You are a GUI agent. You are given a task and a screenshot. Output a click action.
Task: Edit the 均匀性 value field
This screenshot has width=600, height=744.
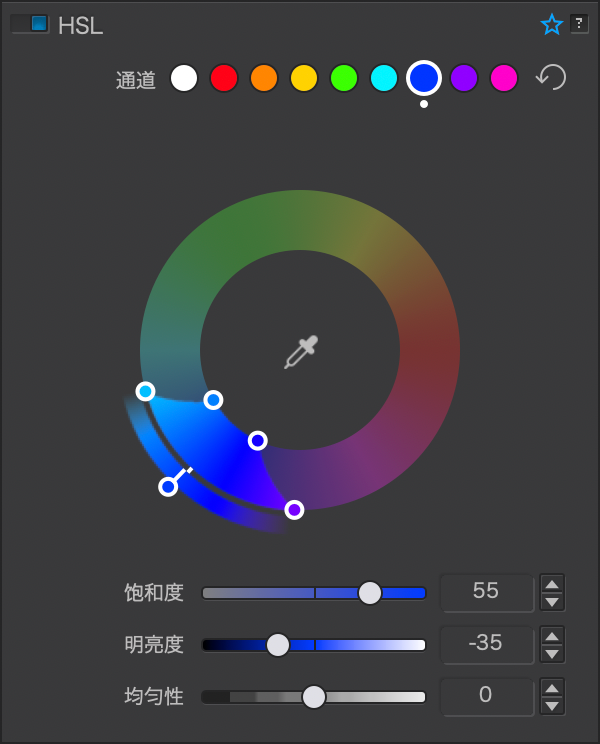(x=486, y=696)
